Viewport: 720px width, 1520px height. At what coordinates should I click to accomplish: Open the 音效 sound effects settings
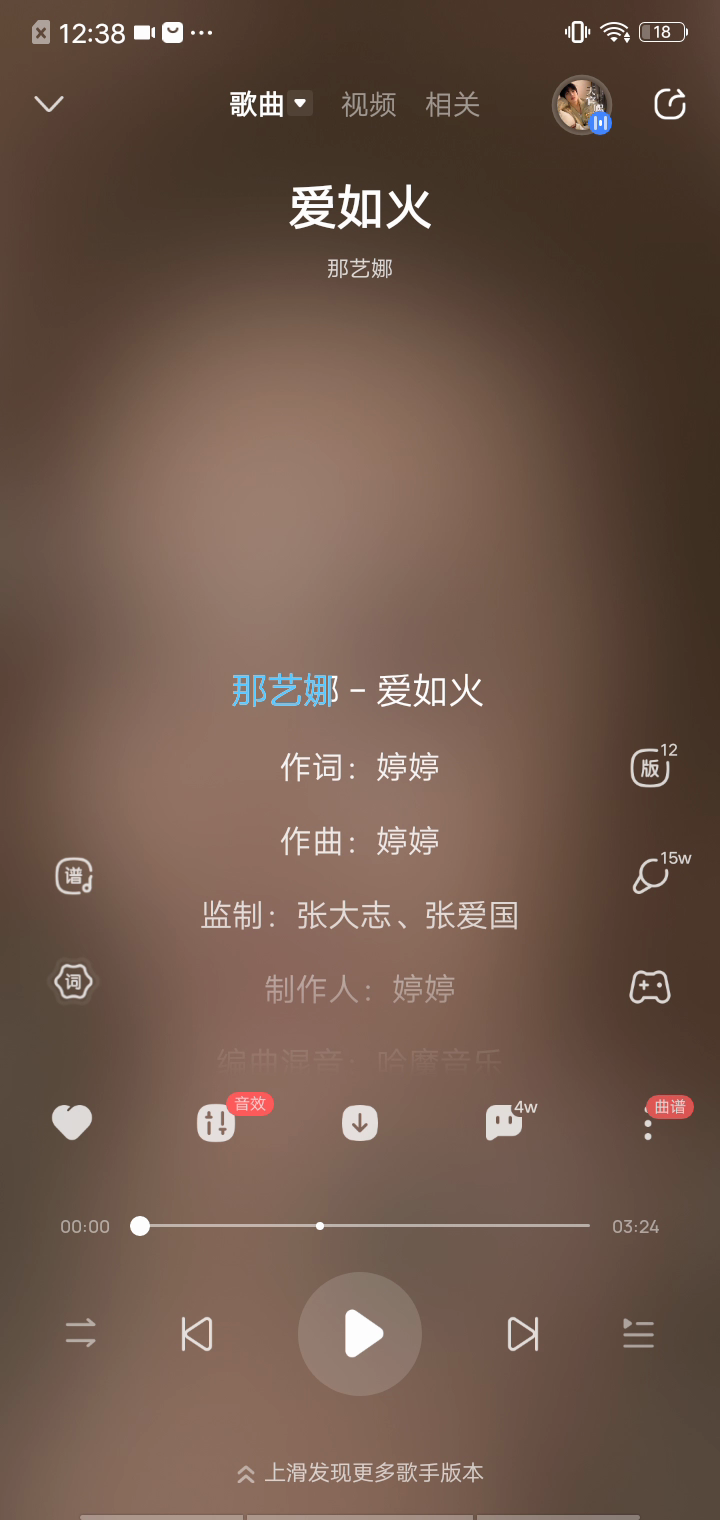pyautogui.click(x=216, y=1123)
